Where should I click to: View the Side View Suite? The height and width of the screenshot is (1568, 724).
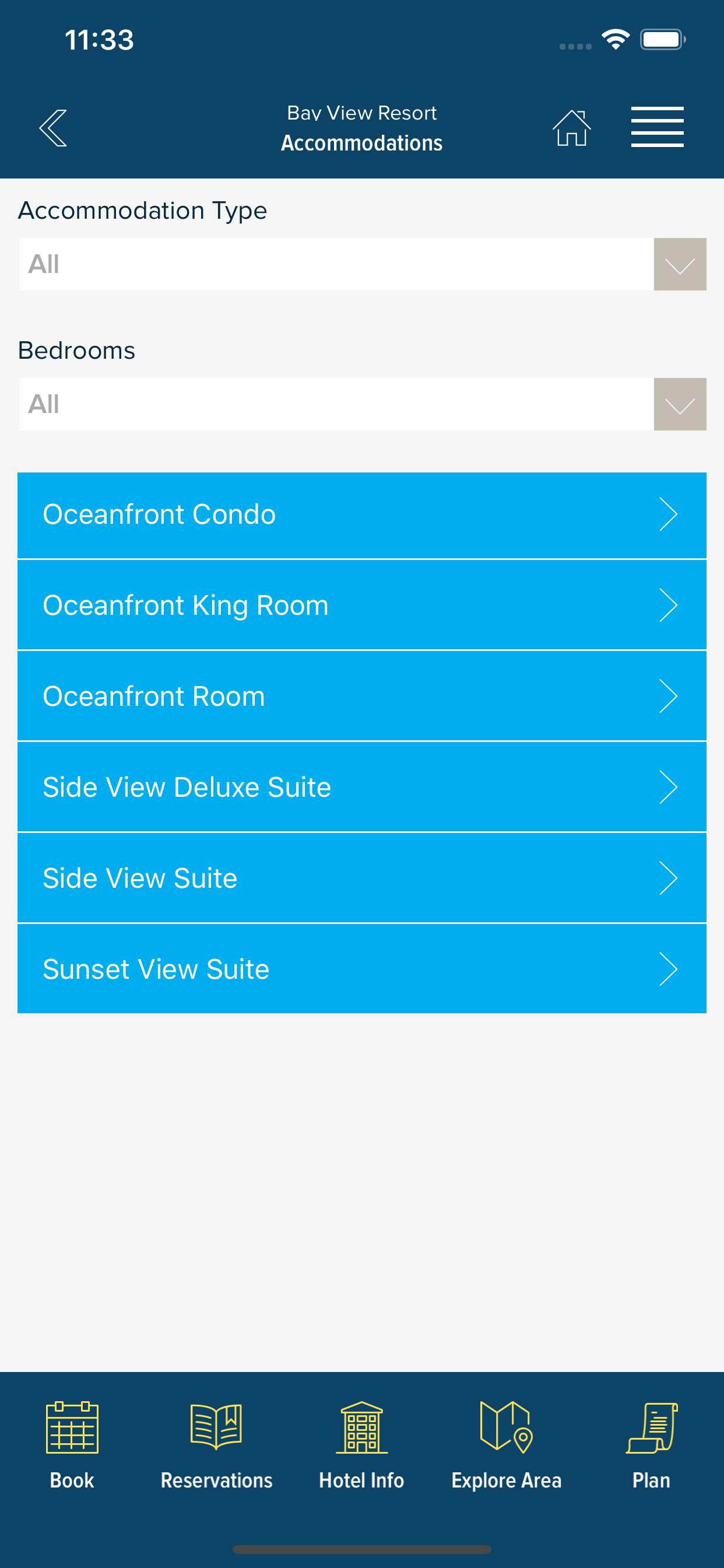click(362, 878)
